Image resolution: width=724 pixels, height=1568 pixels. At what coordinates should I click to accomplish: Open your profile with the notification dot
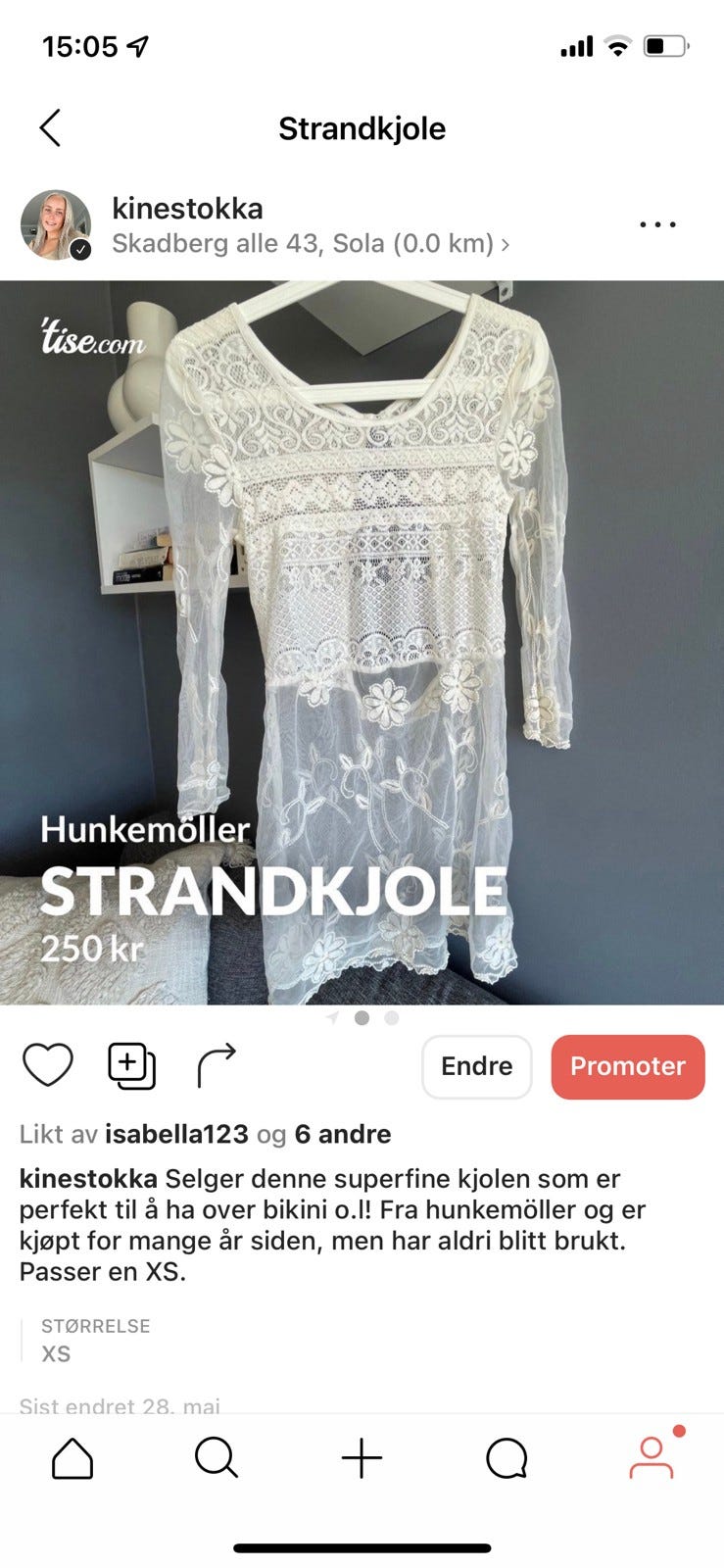[x=652, y=1457]
